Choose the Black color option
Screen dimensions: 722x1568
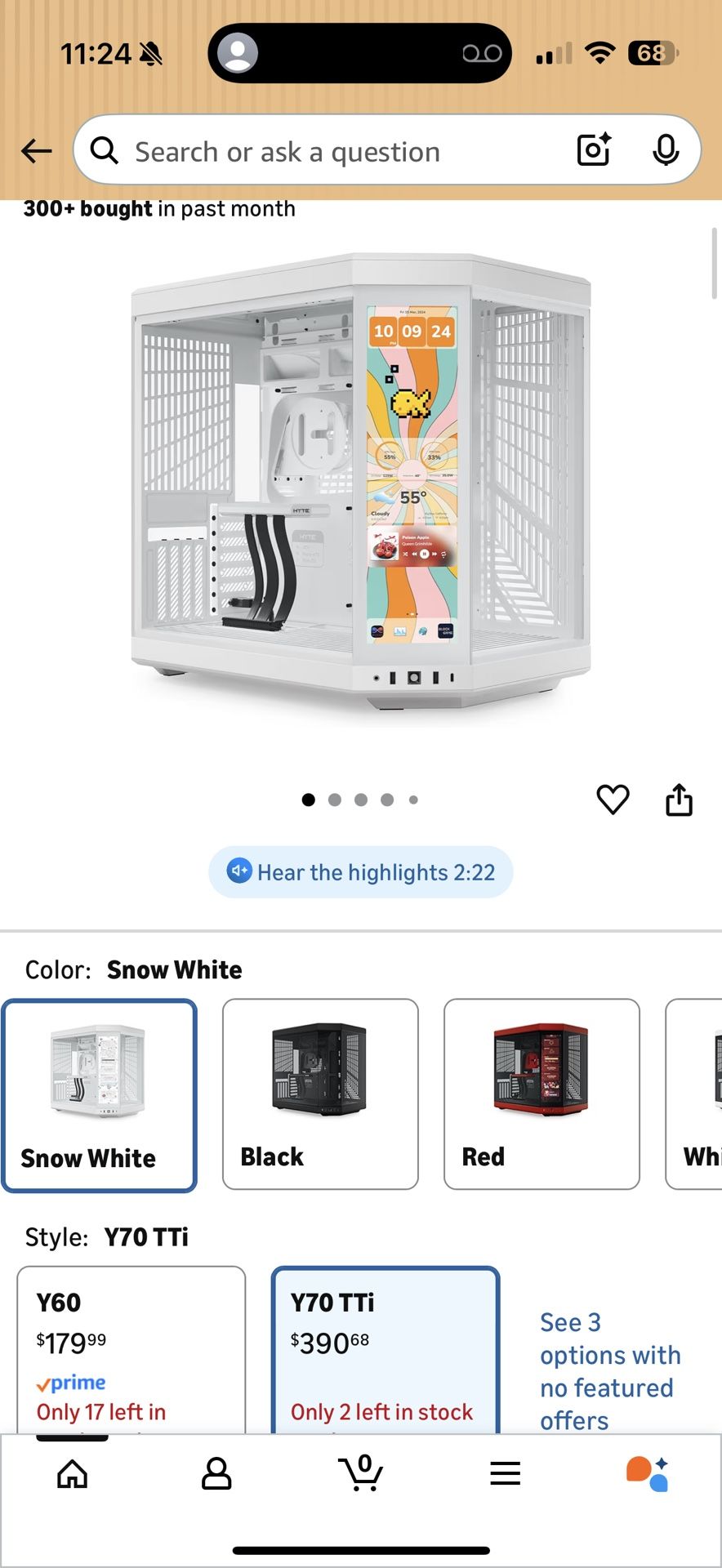(x=320, y=1094)
